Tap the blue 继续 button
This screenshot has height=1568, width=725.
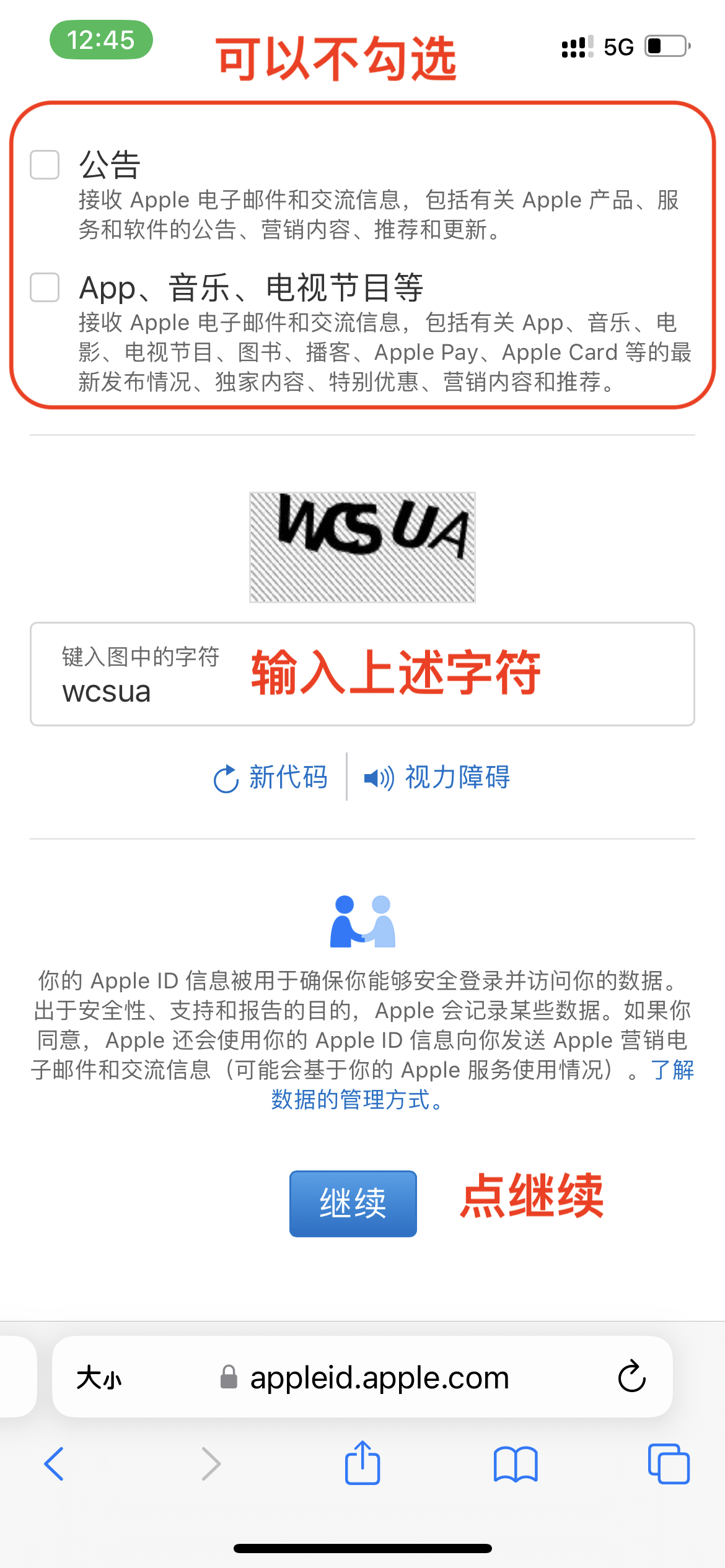pos(353,1203)
